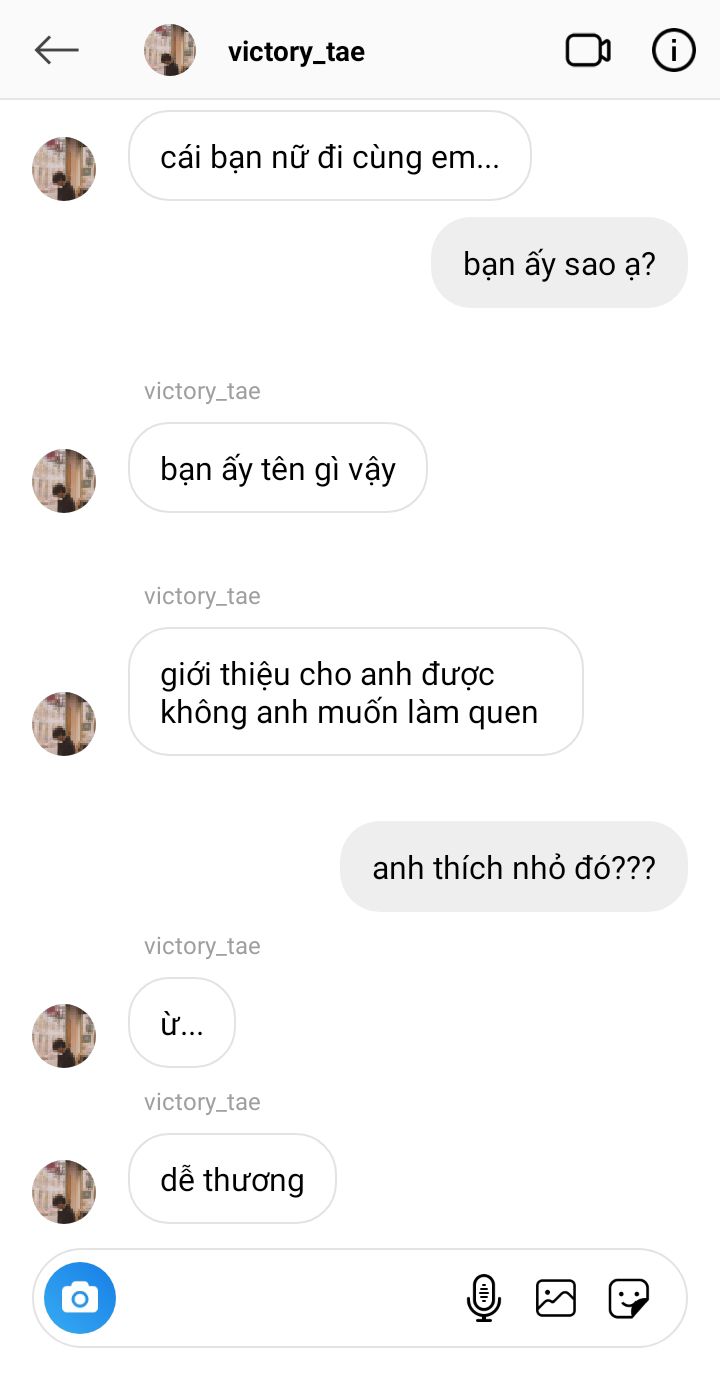Start a video call with victory_tae

click(588, 50)
